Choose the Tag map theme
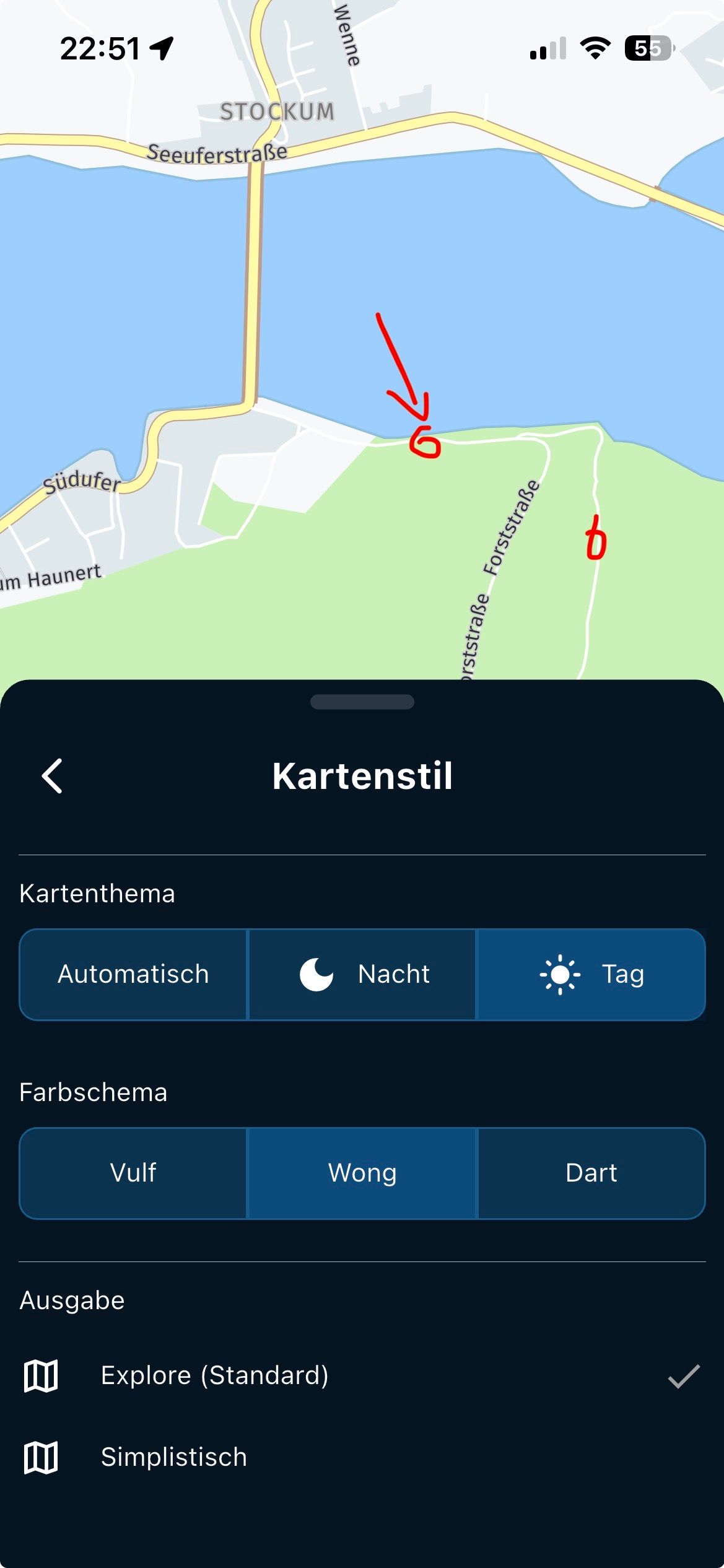The height and width of the screenshot is (1568, 724). [x=591, y=974]
